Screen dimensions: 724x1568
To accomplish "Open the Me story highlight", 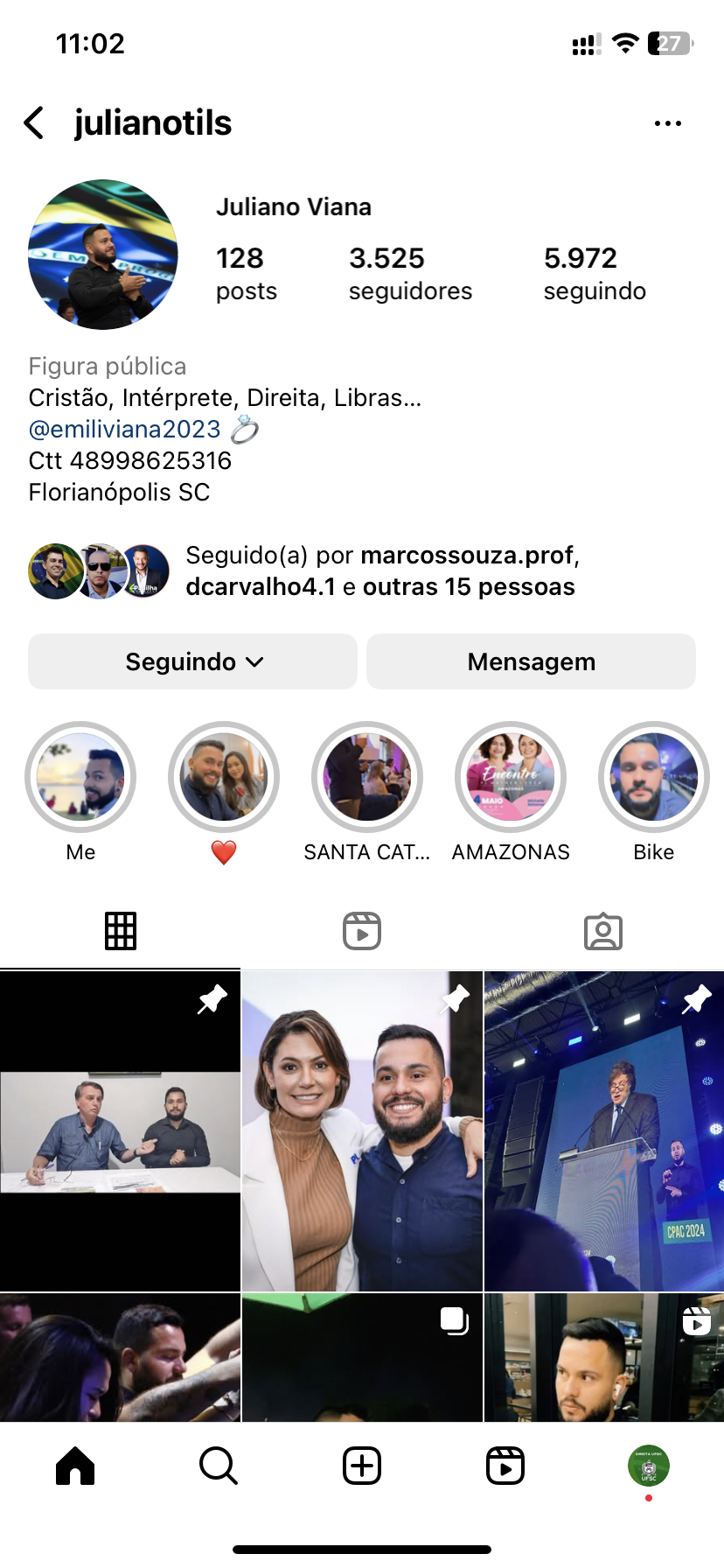I will point(80,777).
